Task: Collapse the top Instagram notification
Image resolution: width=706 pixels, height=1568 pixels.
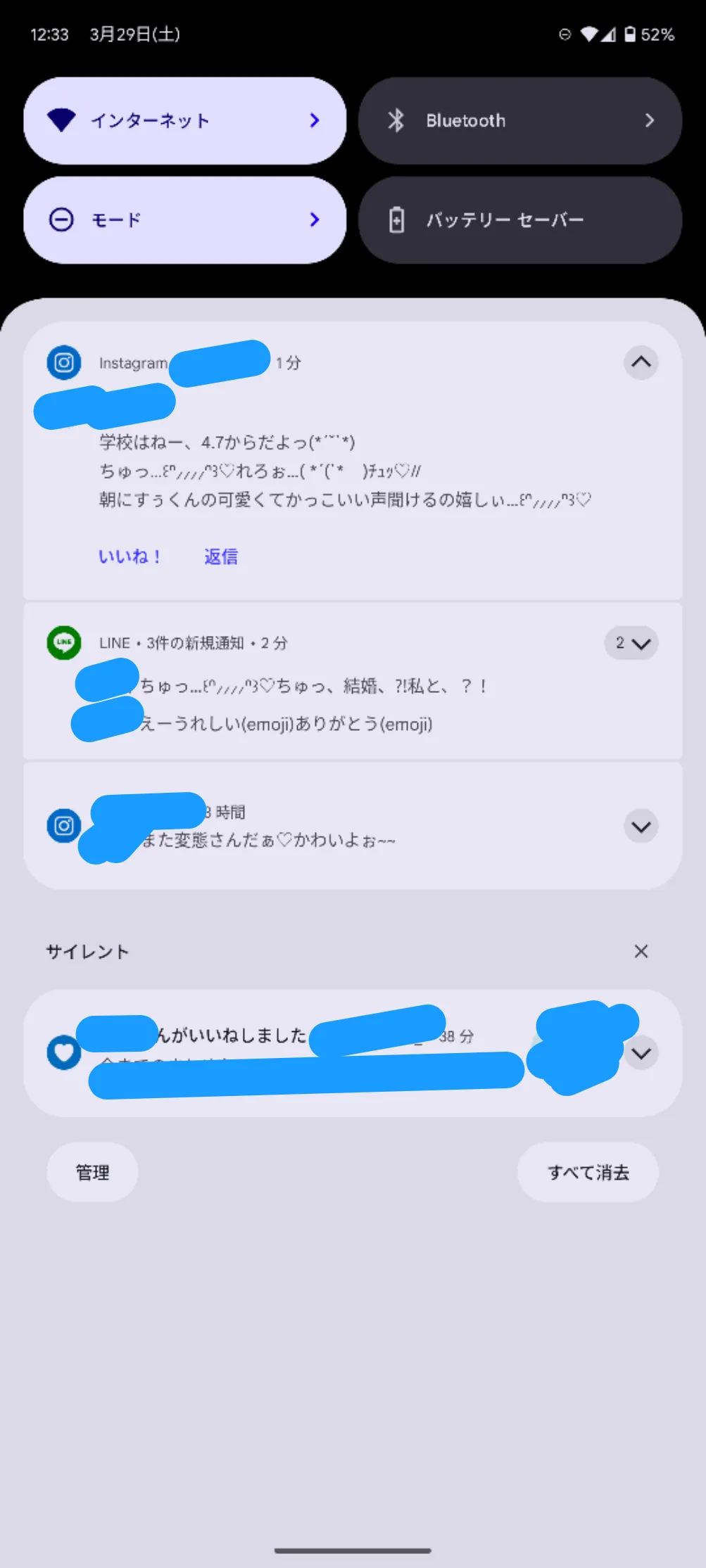Action: coord(641,363)
